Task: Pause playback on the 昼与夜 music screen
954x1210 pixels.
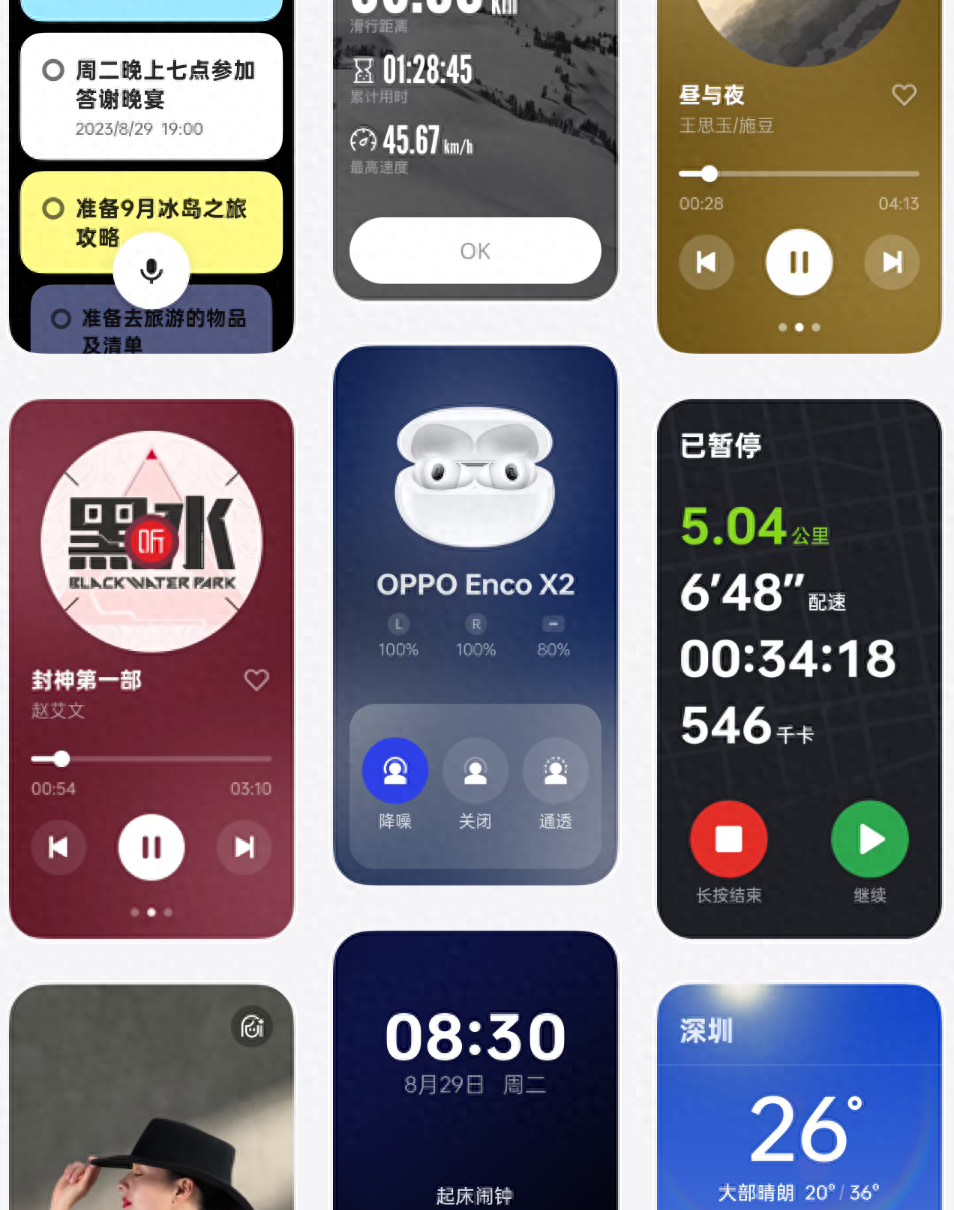Action: (x=798, y=262)
